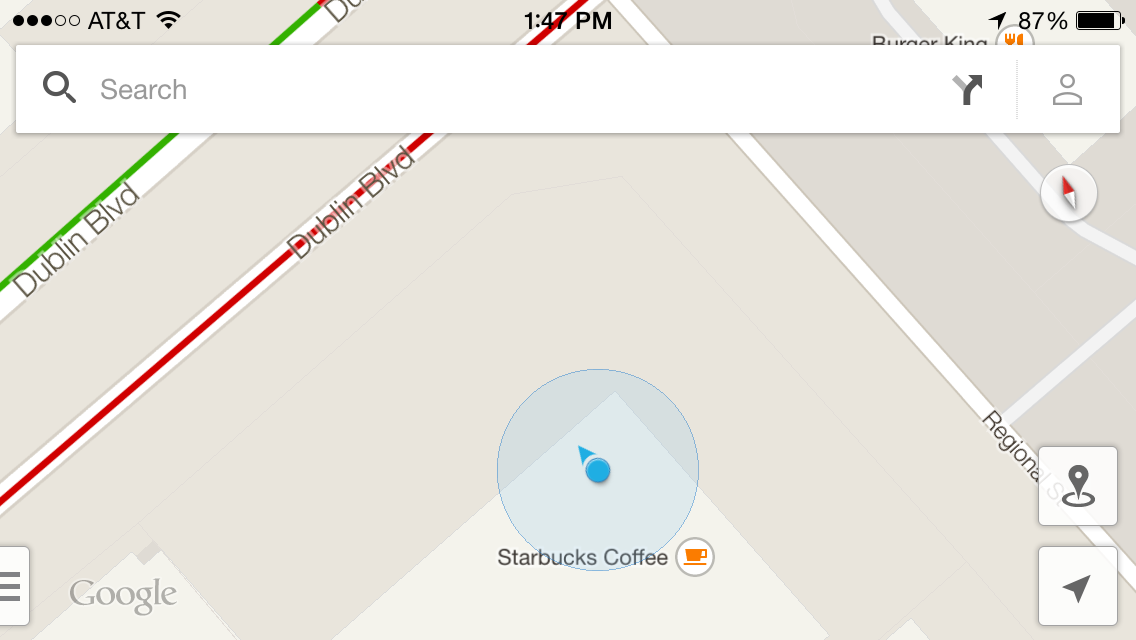The width and height of the screenshot is (1136, 640).
Task: Tap the Search field
Action: tap(500, 90)
